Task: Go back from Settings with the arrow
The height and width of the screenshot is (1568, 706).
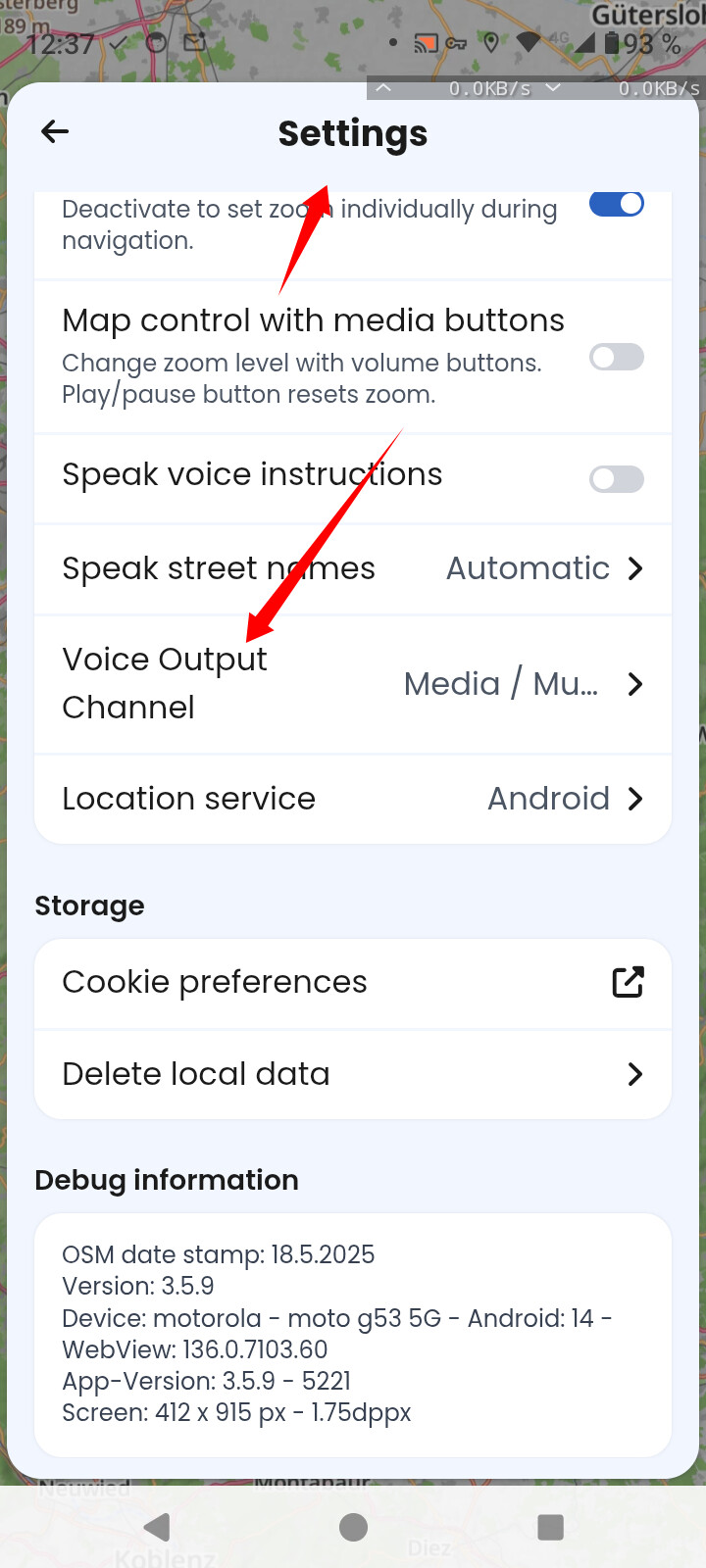Action: coord(55,131)
